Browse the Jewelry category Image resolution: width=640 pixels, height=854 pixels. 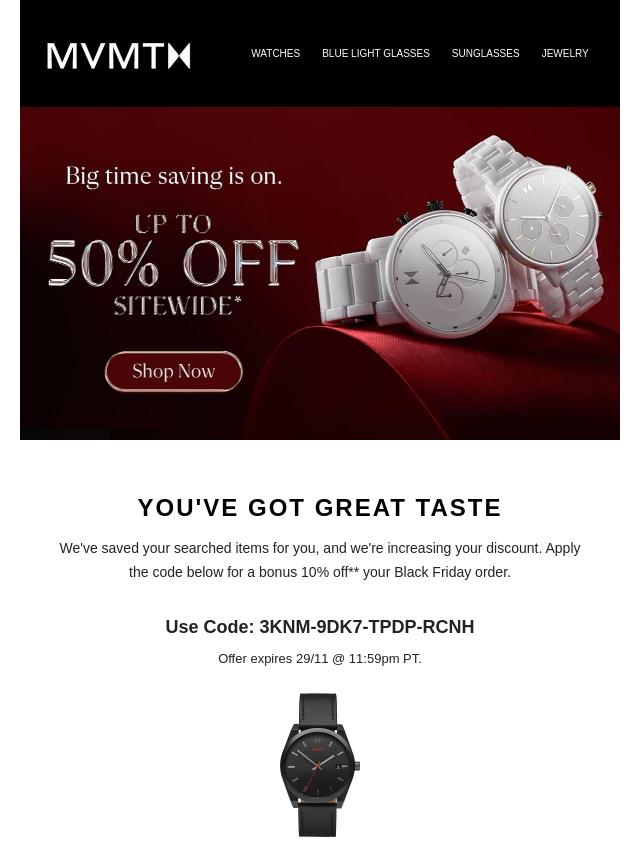[564, 54]
